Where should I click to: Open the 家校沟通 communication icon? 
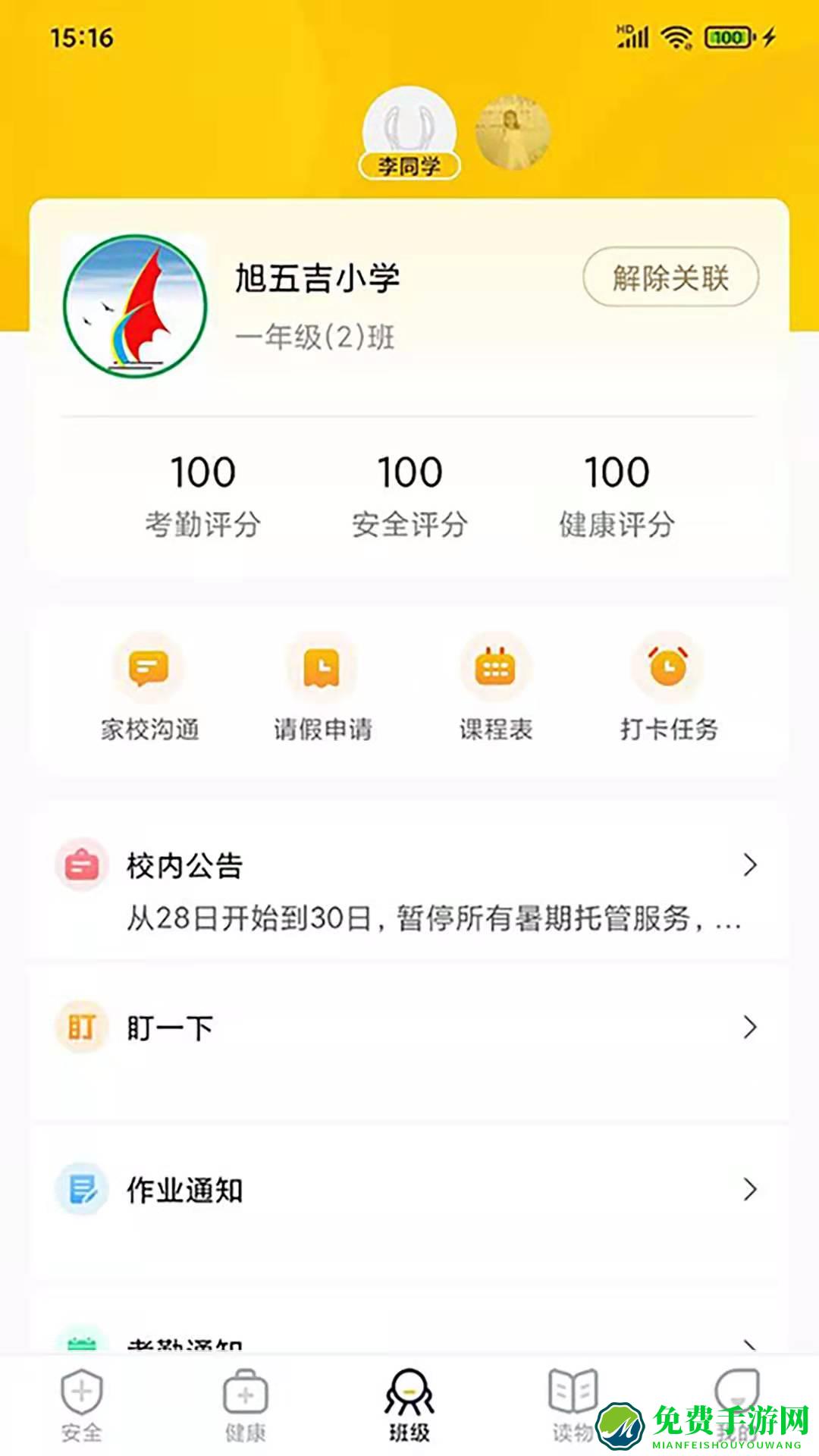(149, 668)
